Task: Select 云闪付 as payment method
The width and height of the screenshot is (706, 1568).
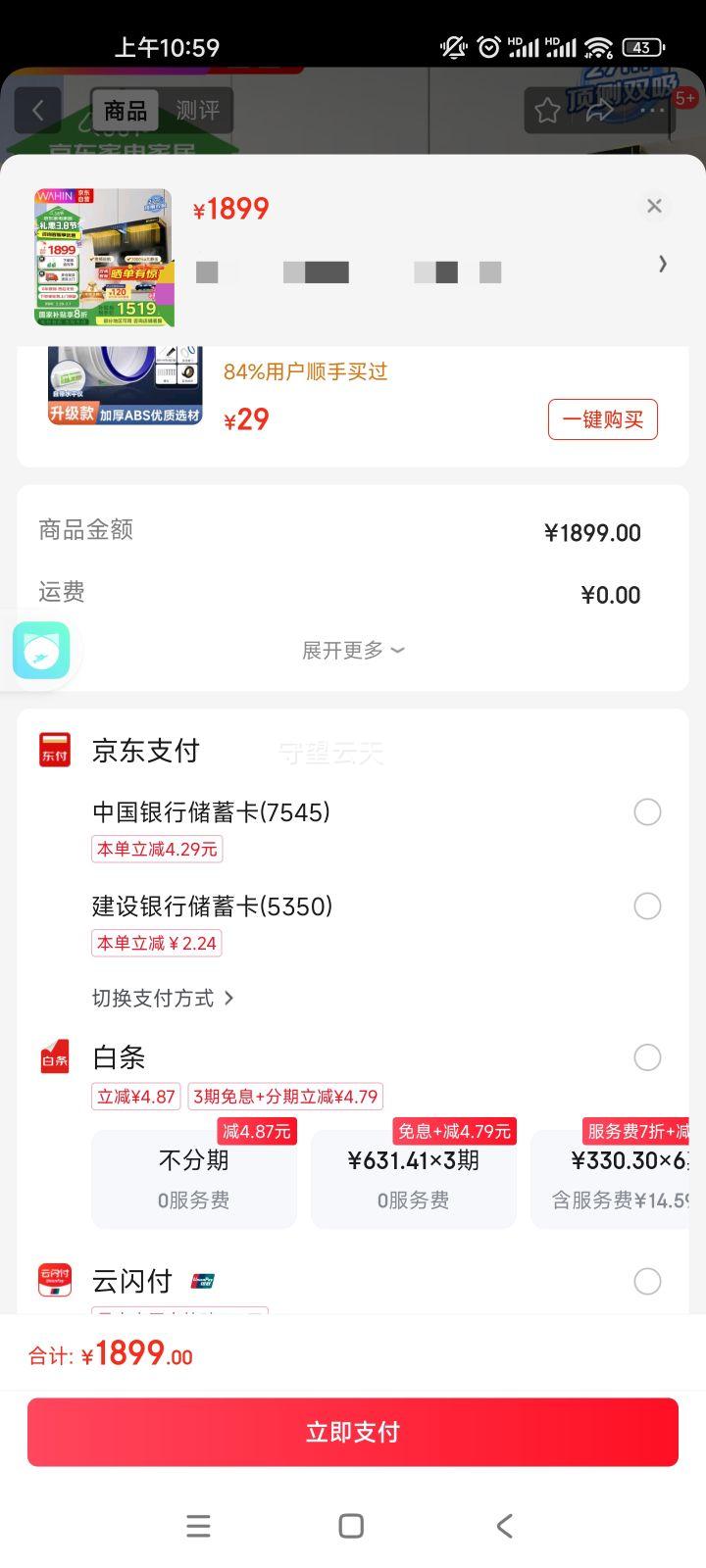Action: tap(647, 1281)
